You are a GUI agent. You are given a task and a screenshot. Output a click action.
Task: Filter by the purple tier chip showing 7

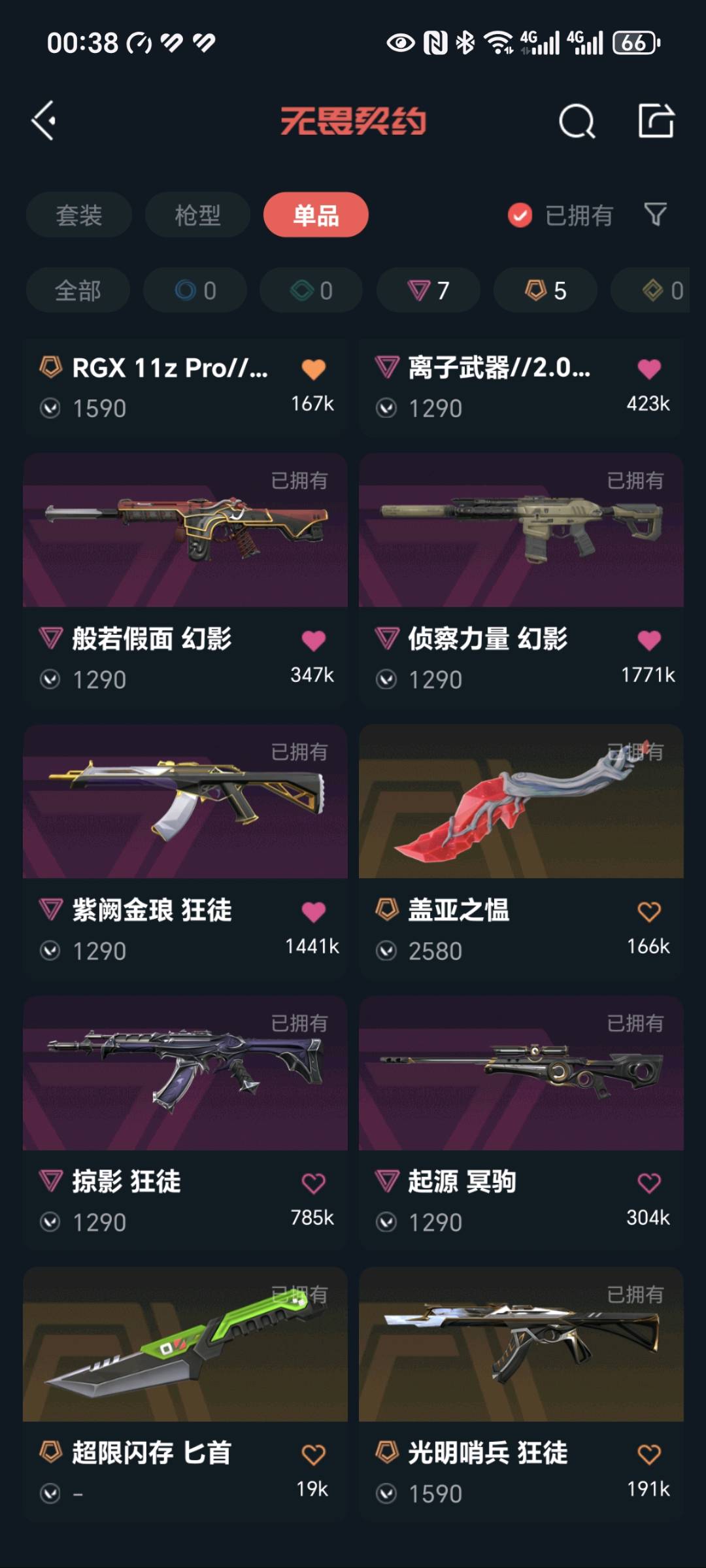point(428,290)
